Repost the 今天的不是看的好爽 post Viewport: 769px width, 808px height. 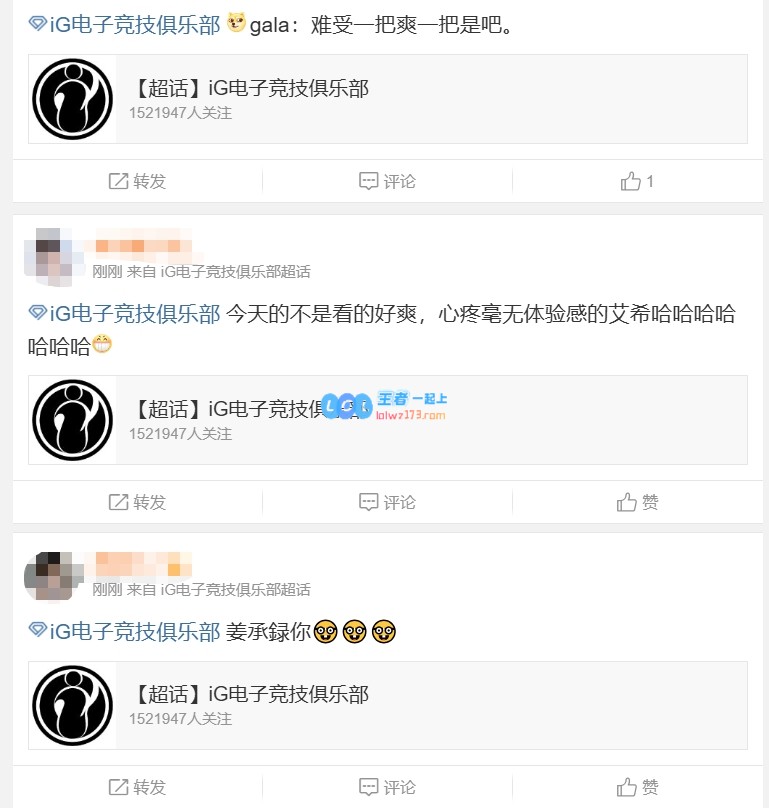137,502
